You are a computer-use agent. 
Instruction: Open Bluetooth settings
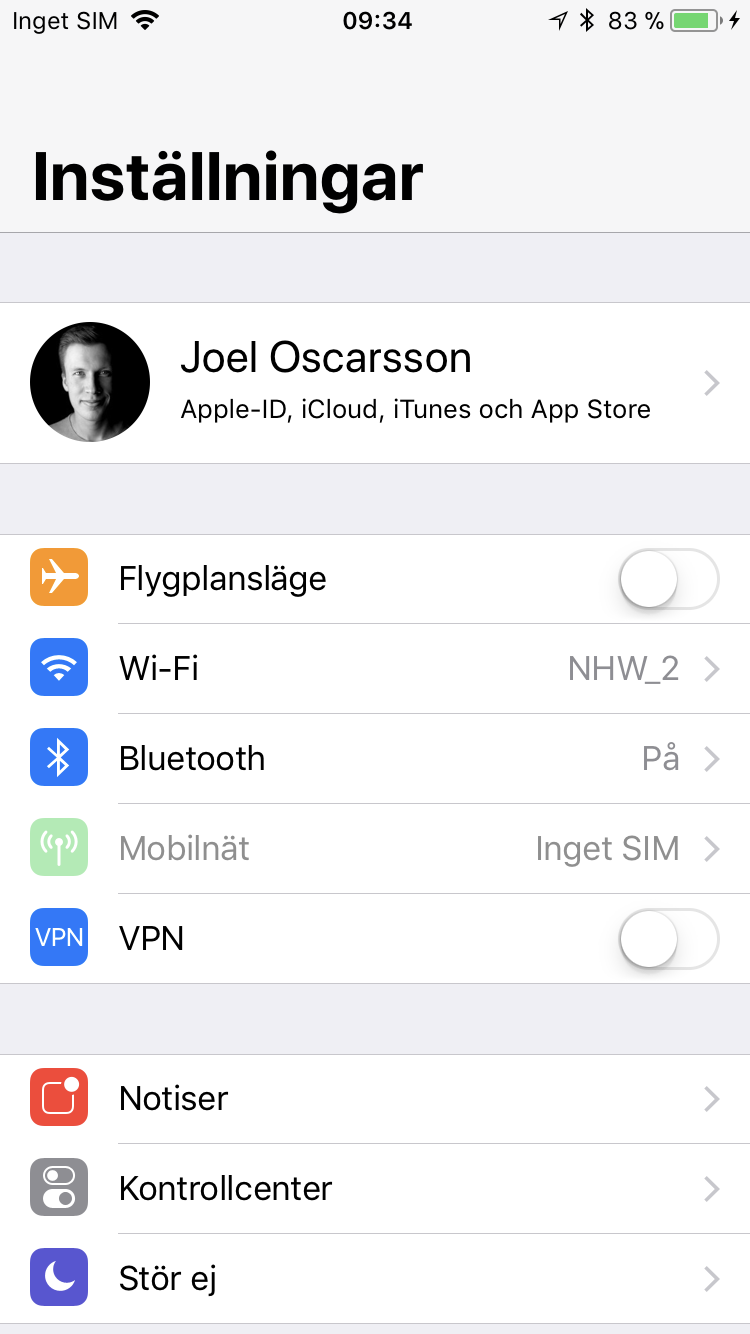tap(375, 758)
